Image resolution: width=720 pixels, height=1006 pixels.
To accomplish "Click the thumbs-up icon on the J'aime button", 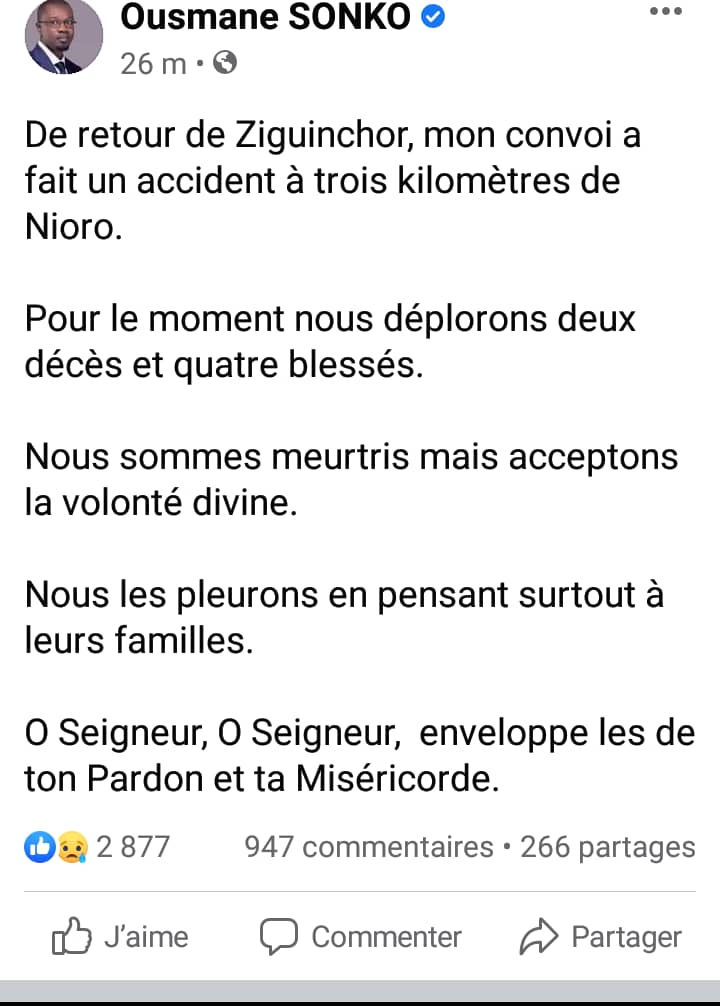I will 70,937.
